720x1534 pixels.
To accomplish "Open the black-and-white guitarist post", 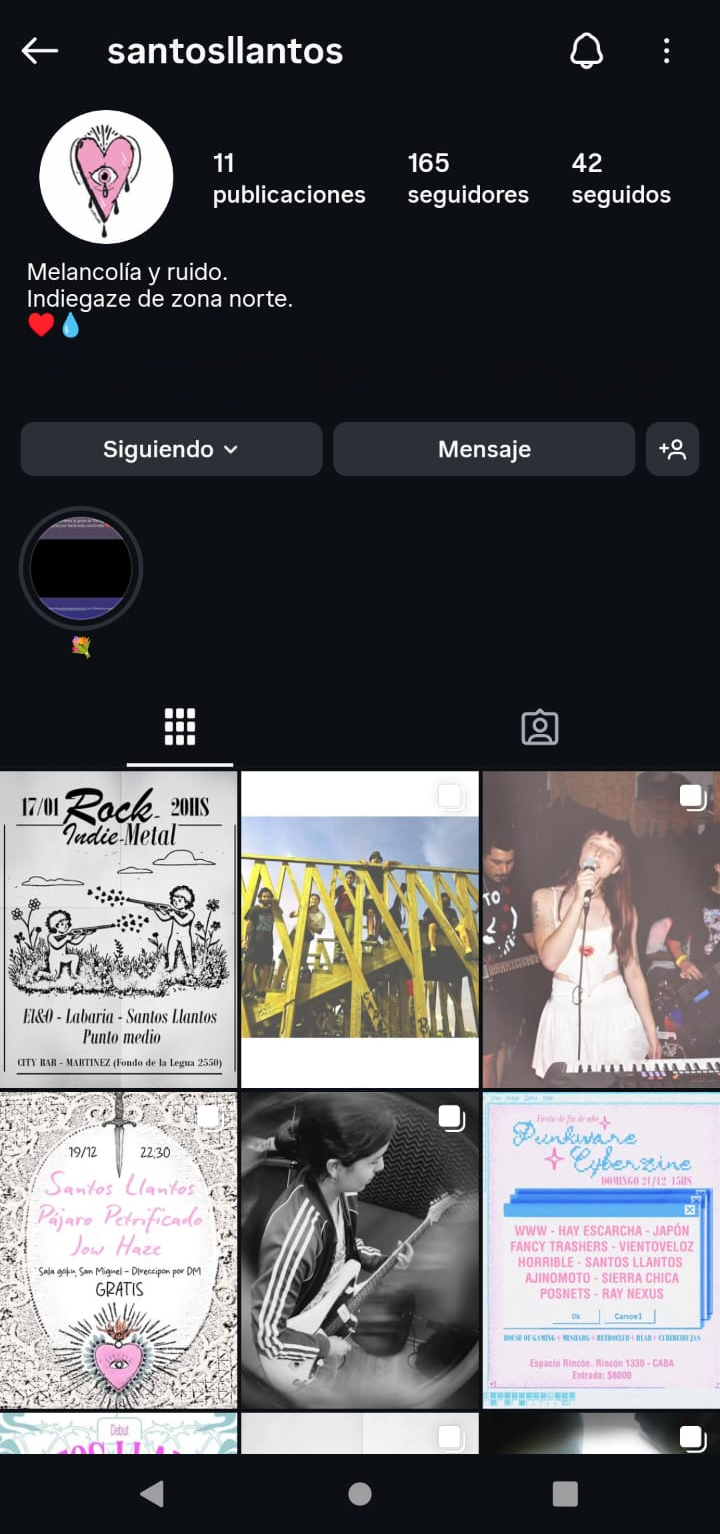I will click(x=360, y=1250).
